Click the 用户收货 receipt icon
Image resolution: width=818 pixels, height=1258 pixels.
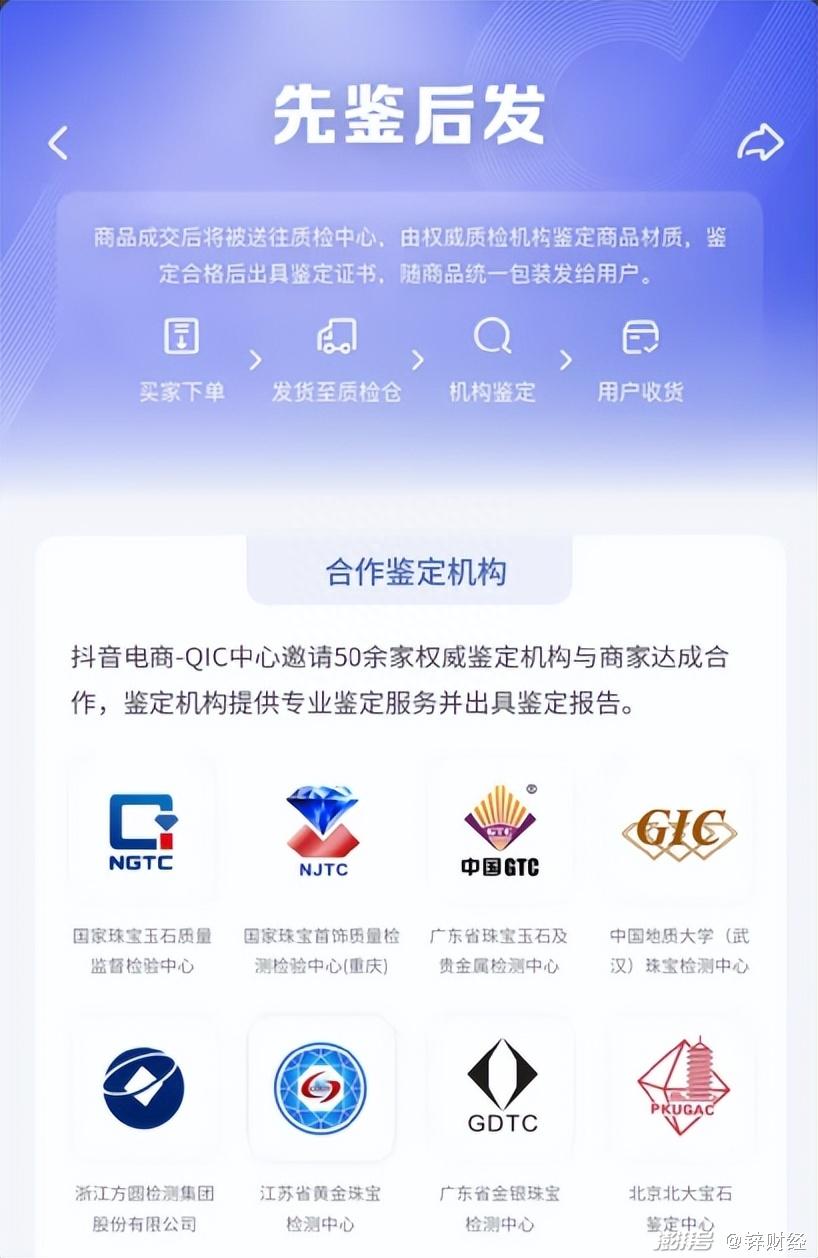point(641,337)
